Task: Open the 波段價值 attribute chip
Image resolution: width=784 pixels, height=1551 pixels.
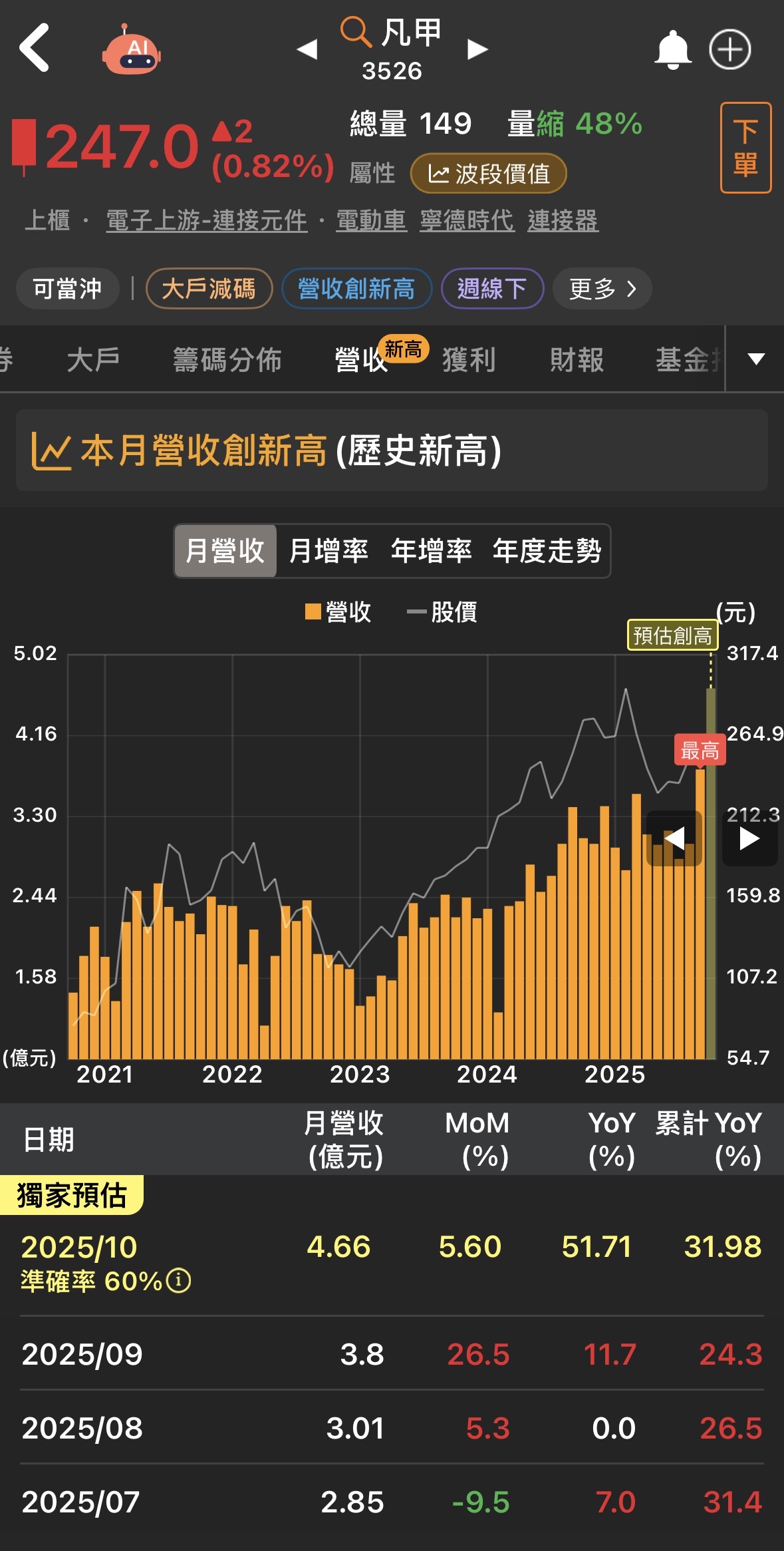Action: click(488, 174)
